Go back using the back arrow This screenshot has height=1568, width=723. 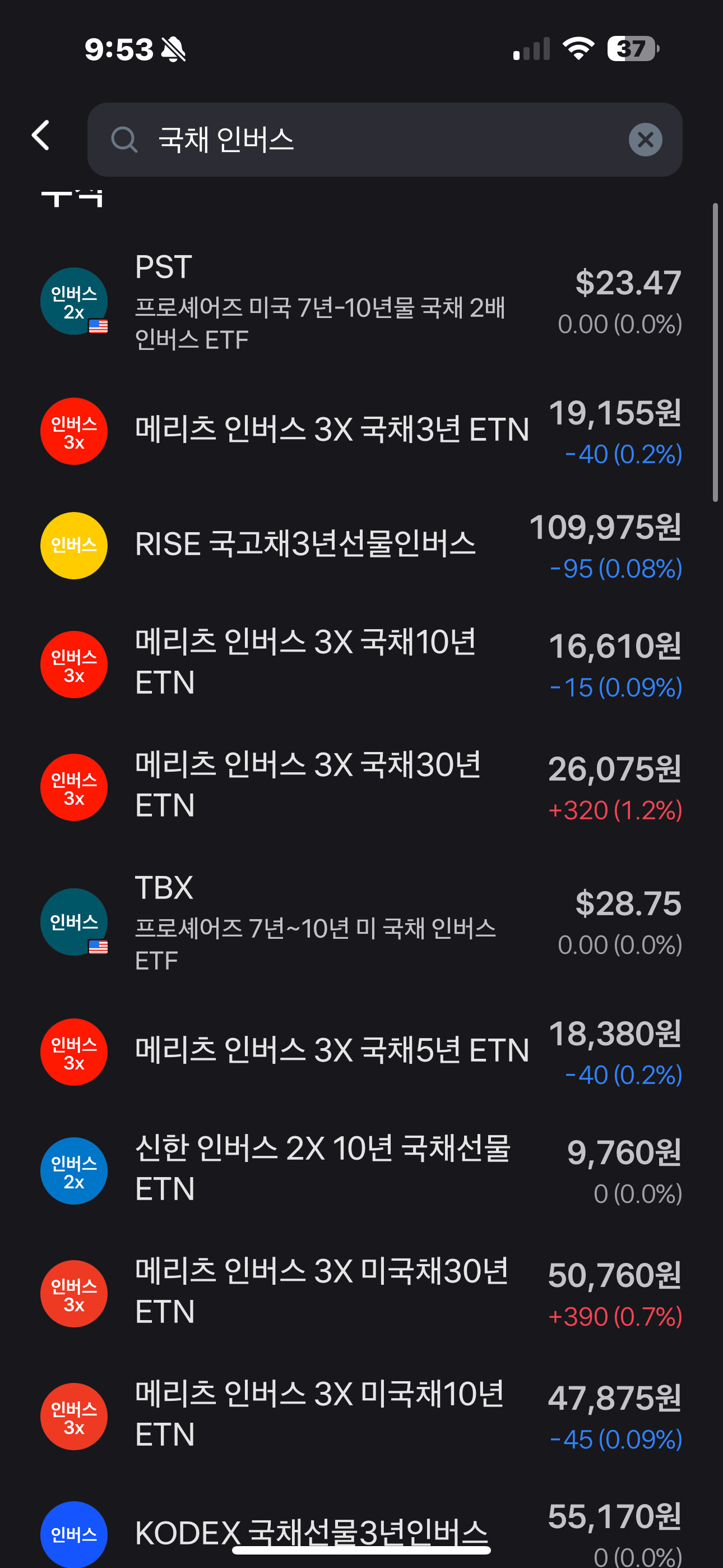click(x=41, y=135)
